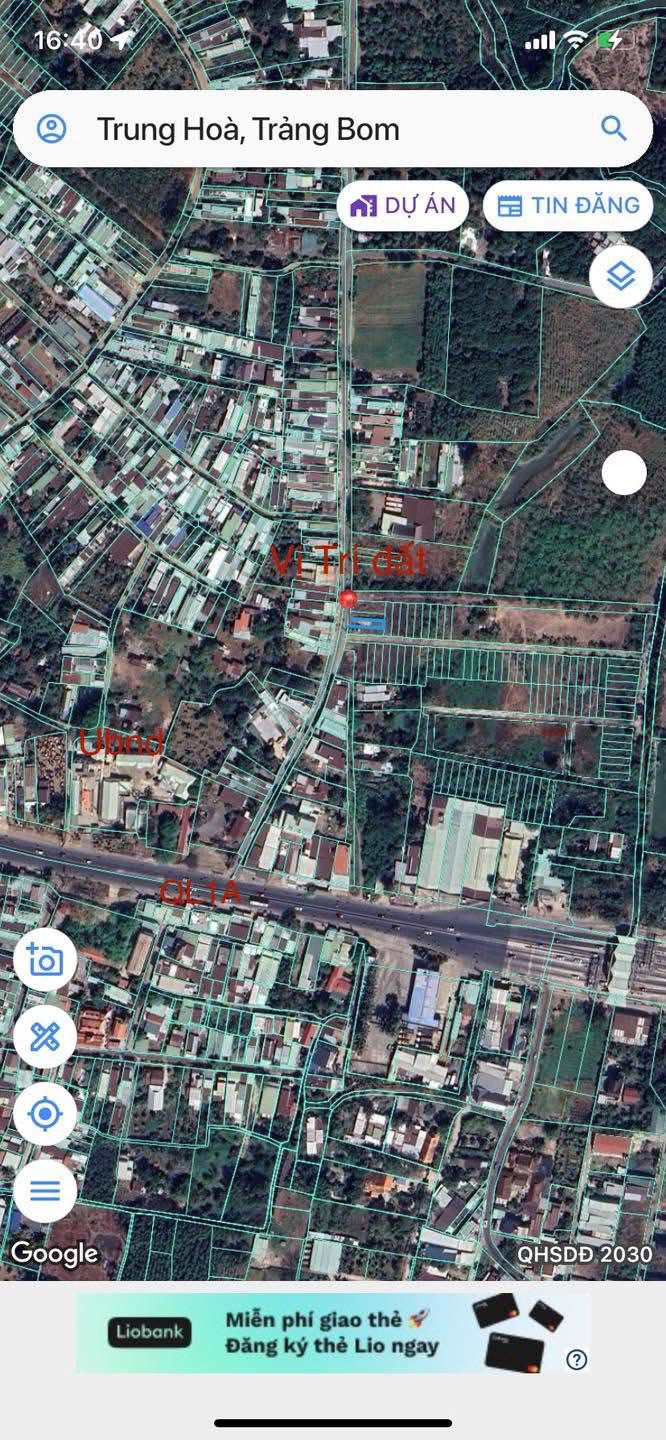Tap the camera capture button
This screenshot has width=666, height=1440.
pyautogui.click(x=45, y=961)
